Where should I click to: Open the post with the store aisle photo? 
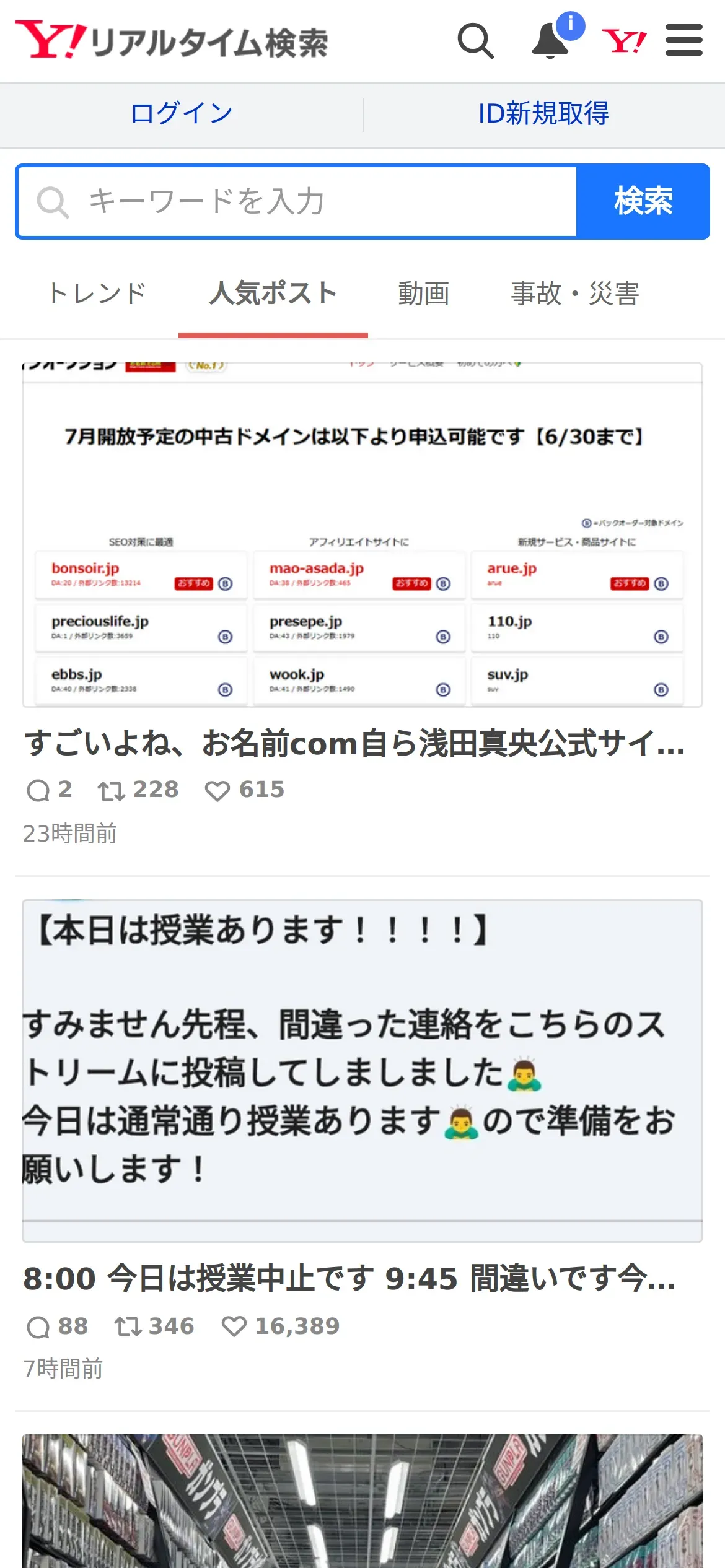[362, 1501]
